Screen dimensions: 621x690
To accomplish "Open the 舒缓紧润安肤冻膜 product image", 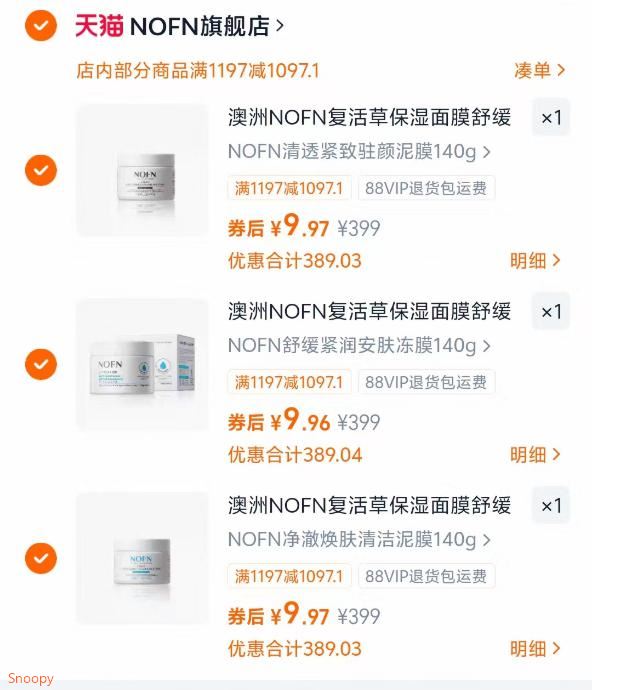I will [x=142, y=364].
